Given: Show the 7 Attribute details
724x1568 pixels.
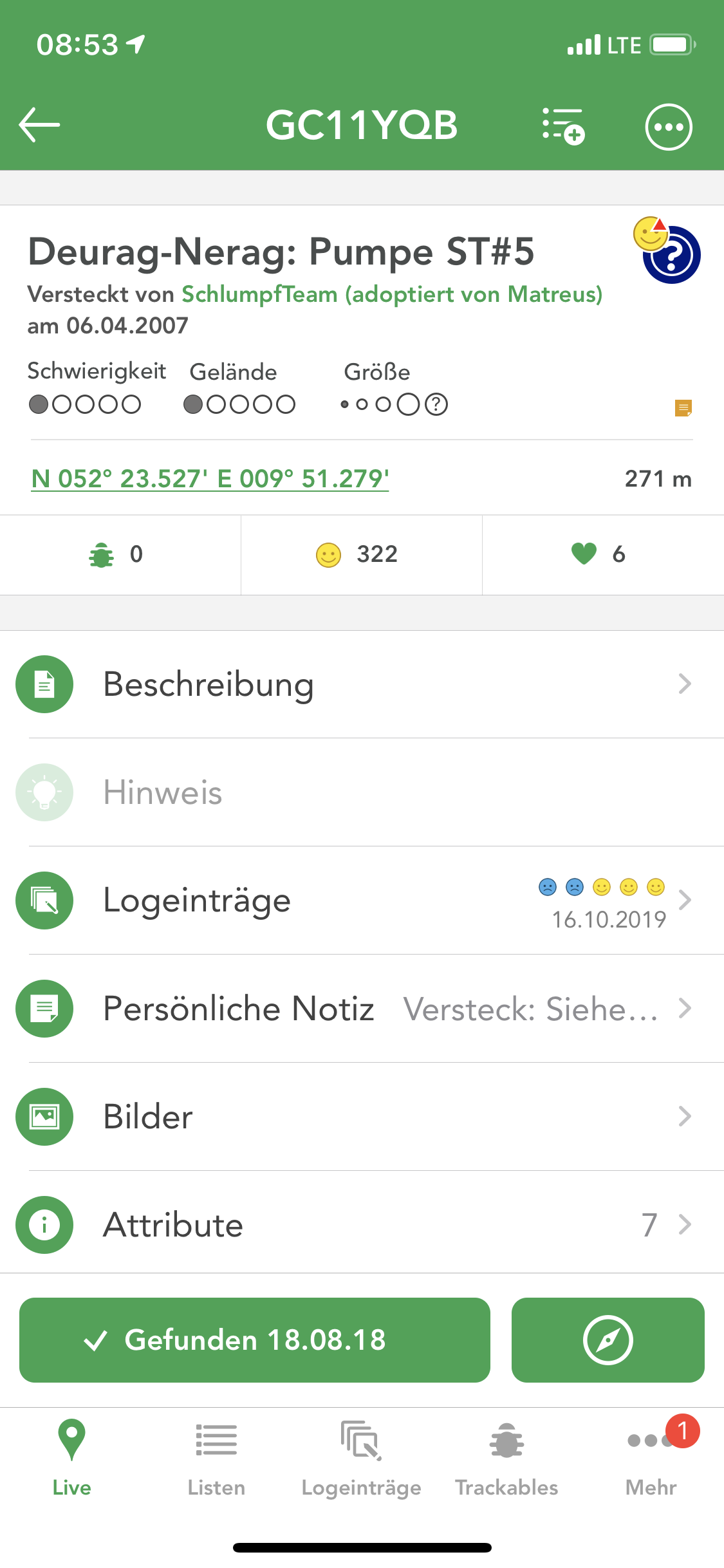Looking at the screenshot, I should (362, 1225).
